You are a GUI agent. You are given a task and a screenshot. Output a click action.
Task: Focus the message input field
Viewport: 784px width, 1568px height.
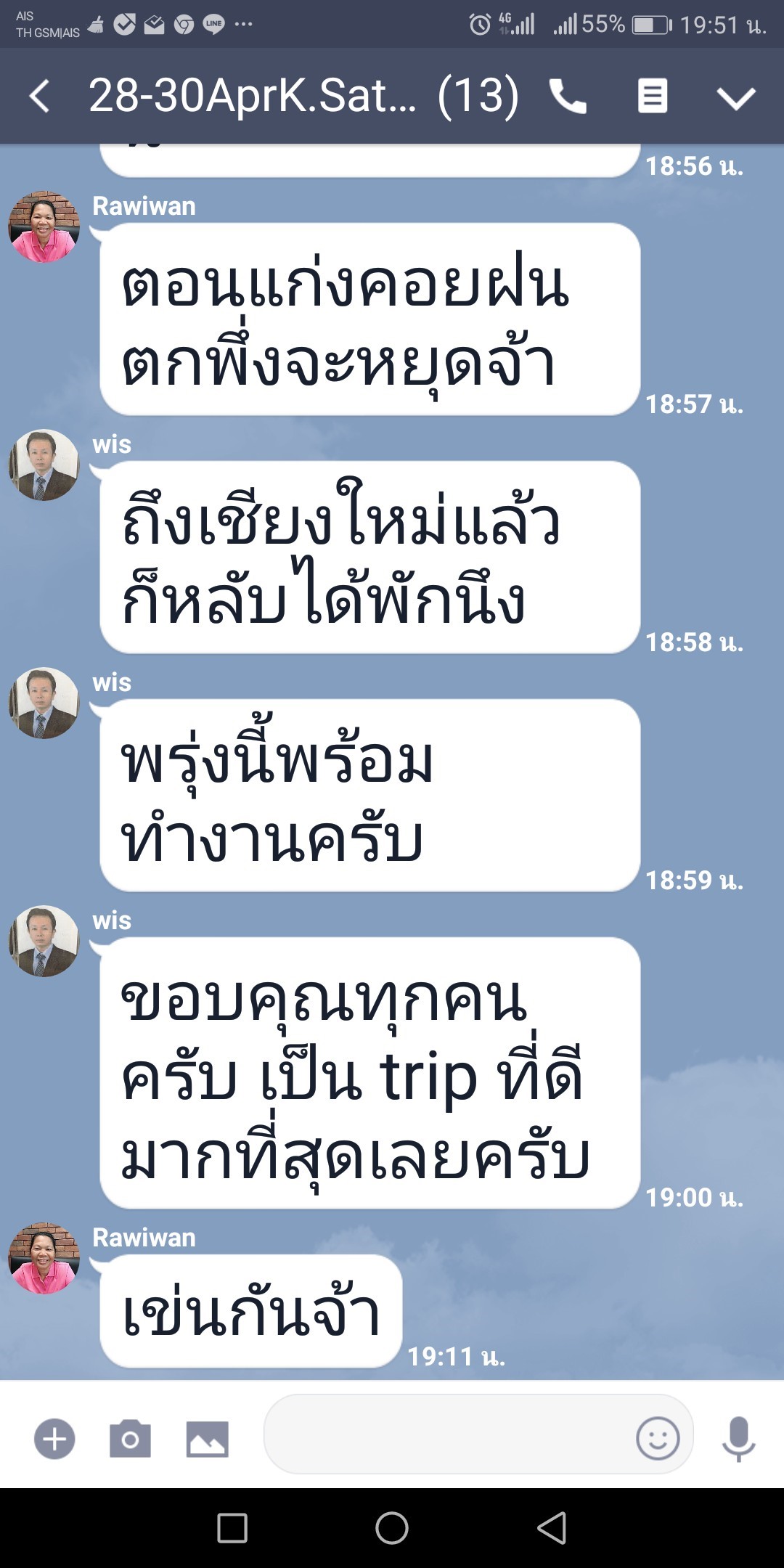[x=443, y=1434]
